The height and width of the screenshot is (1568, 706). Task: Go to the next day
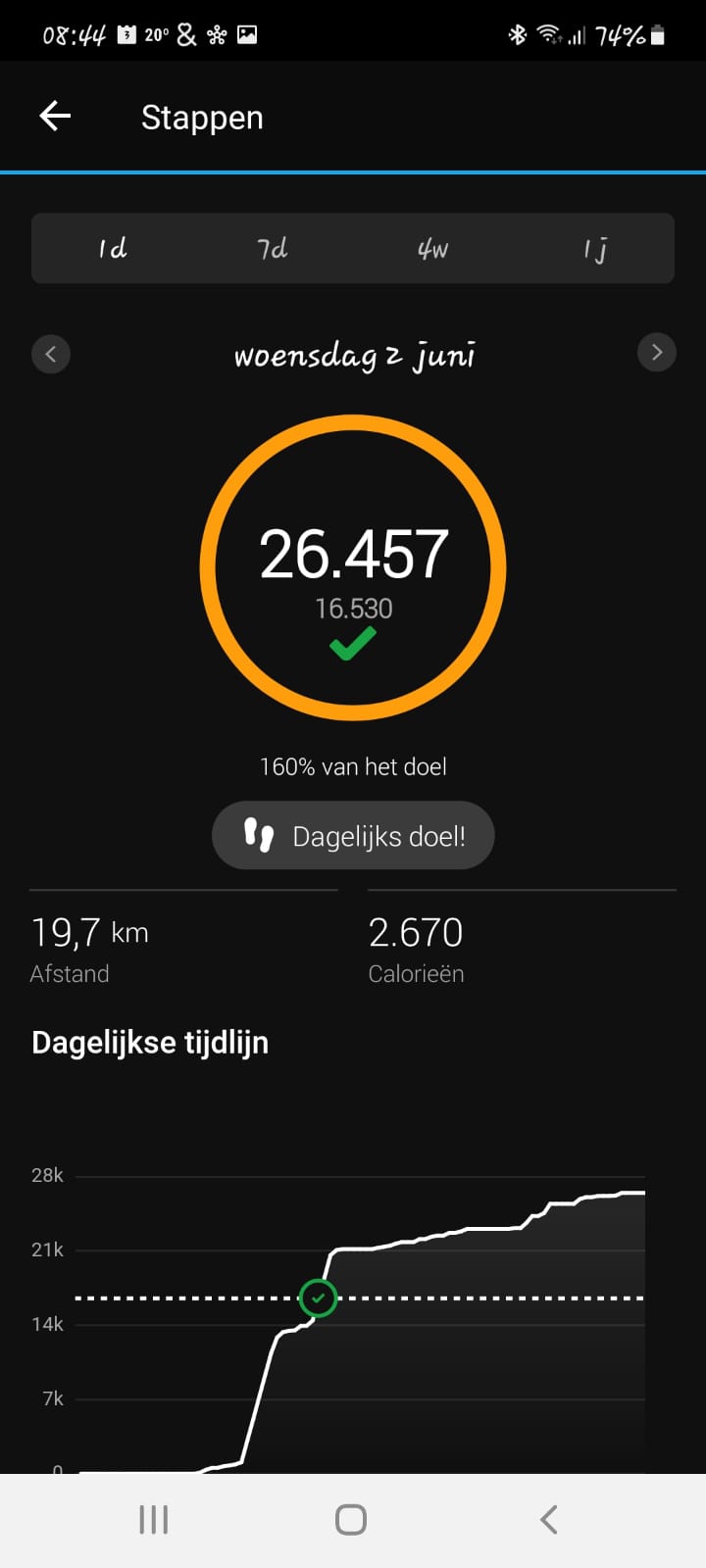(656, 352)
